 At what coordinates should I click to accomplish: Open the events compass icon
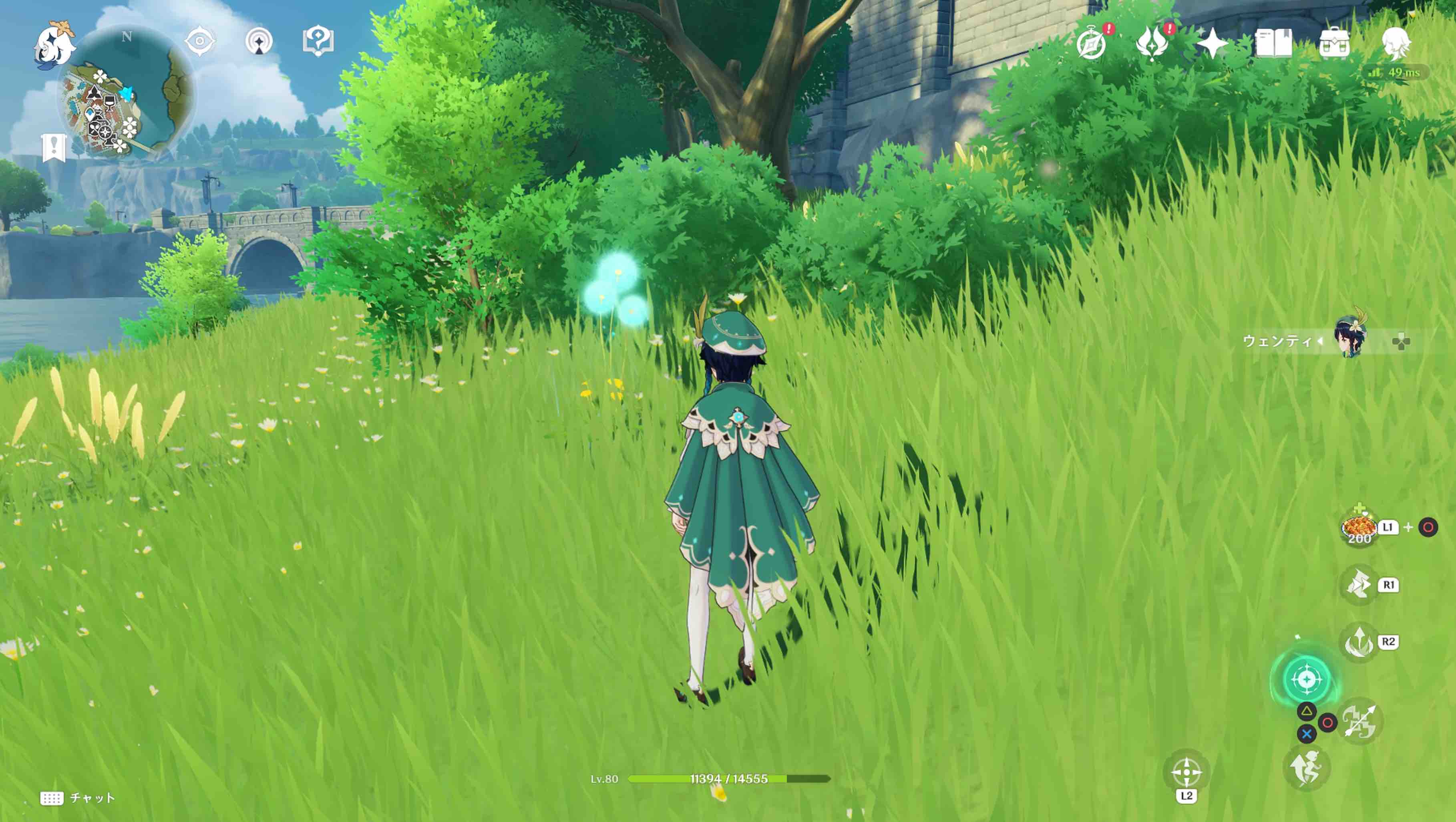(x=1091, y=44)
